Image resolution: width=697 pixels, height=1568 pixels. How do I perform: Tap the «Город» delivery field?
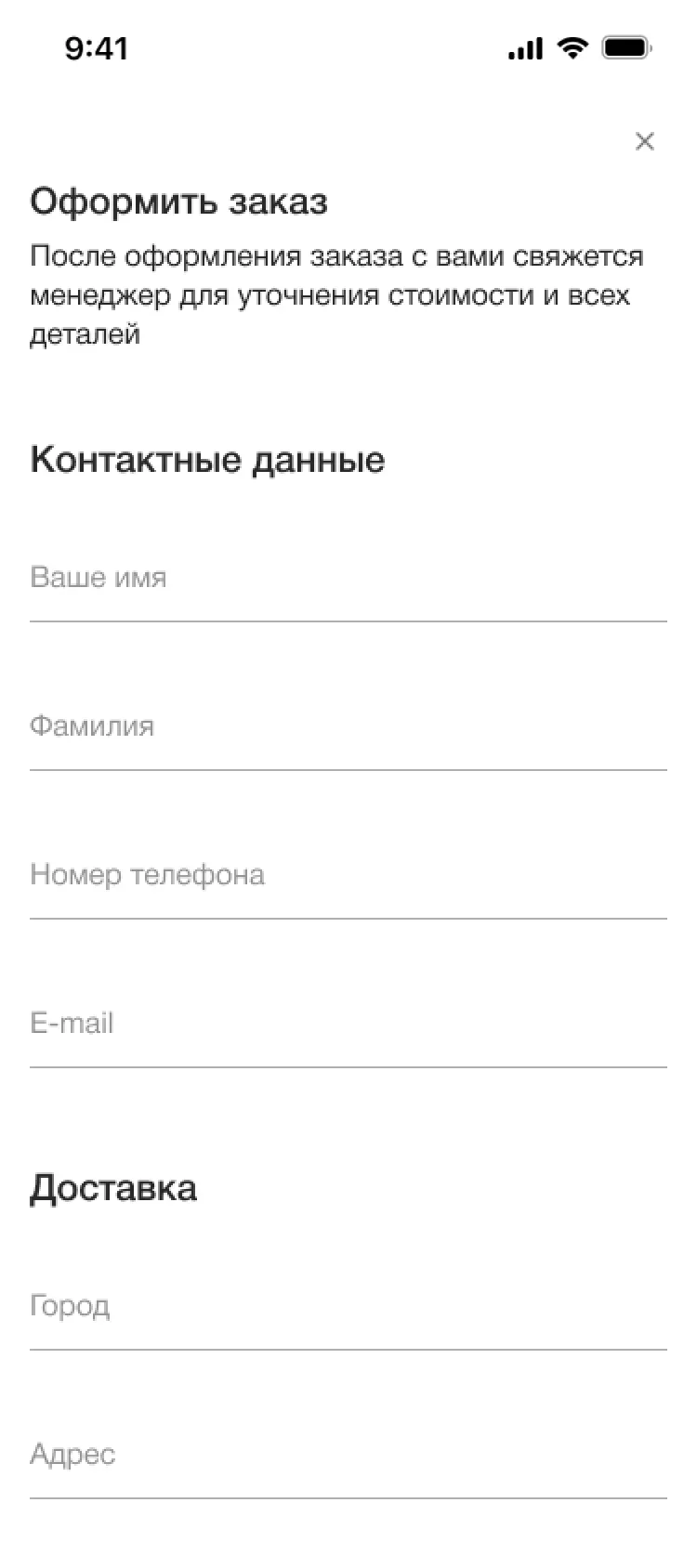click(348, 1308)
